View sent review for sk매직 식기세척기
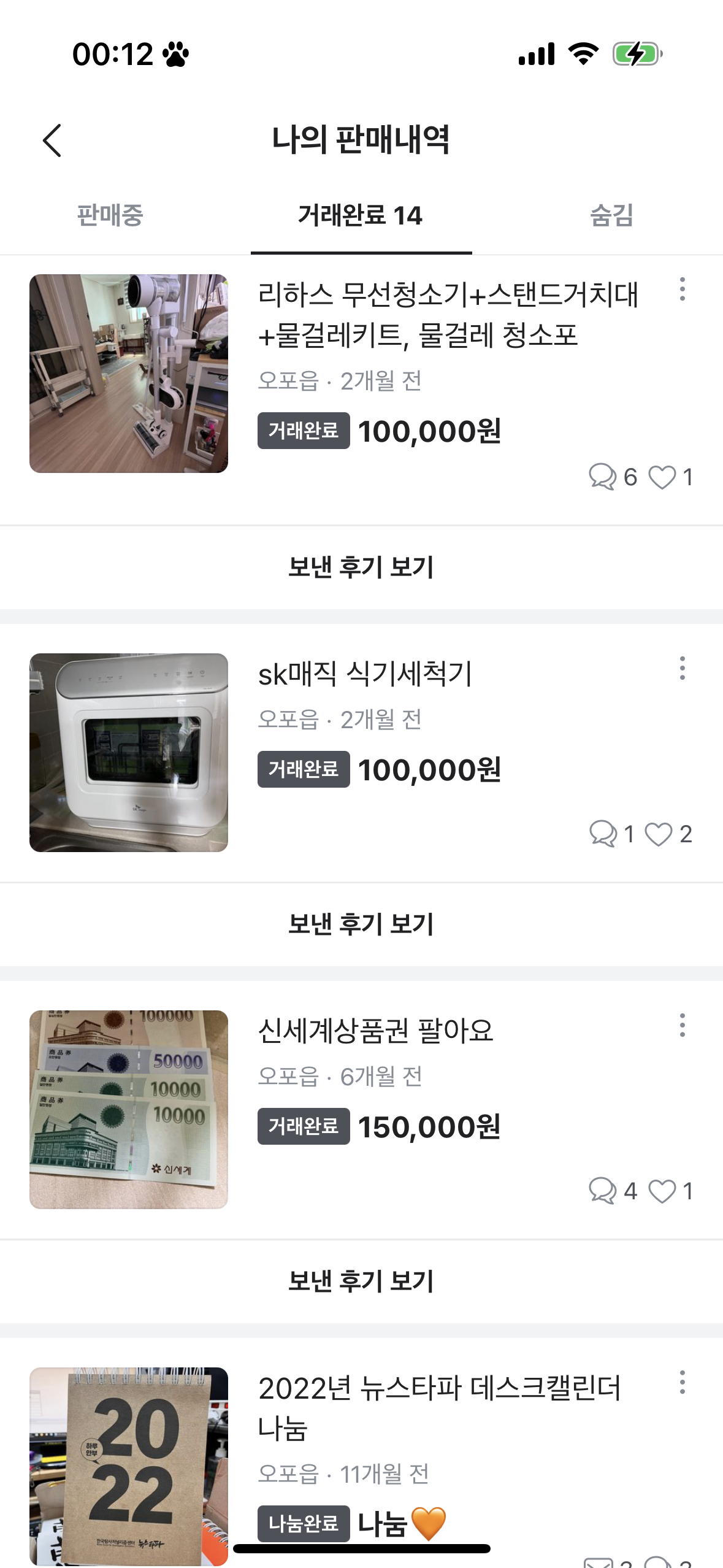 coord(361,924)
